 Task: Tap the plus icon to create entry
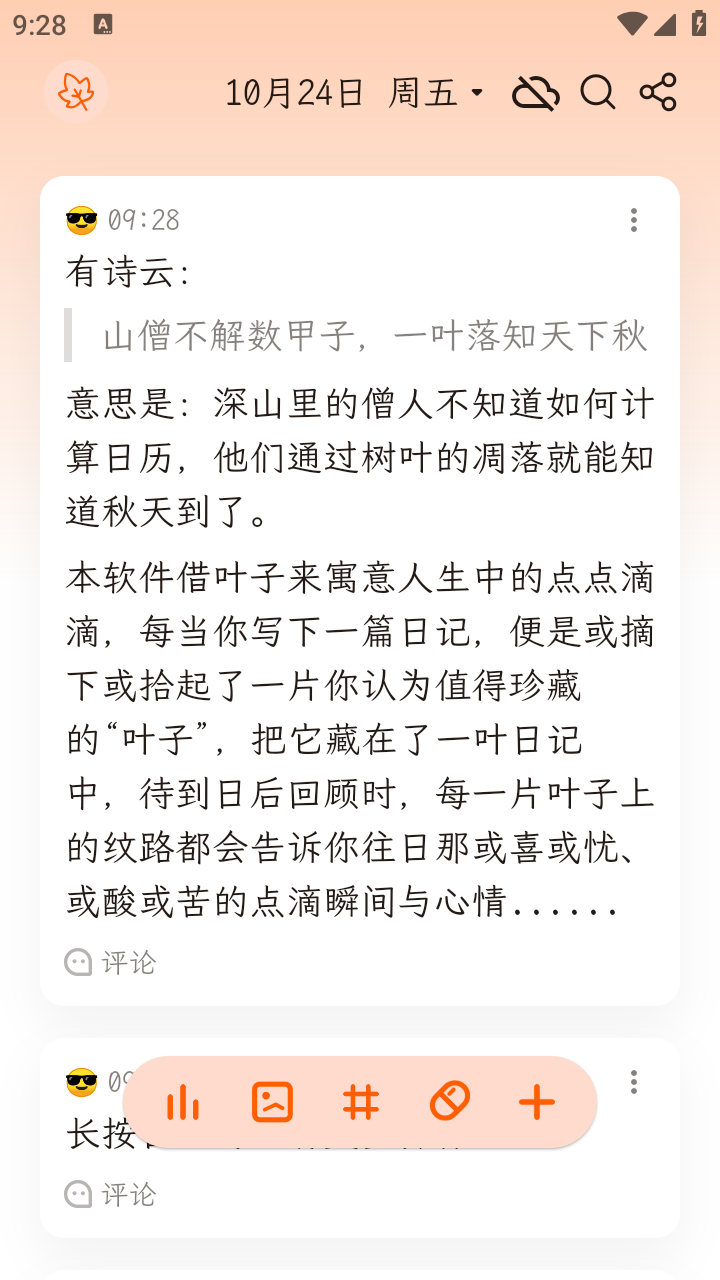pos(537,1102)
